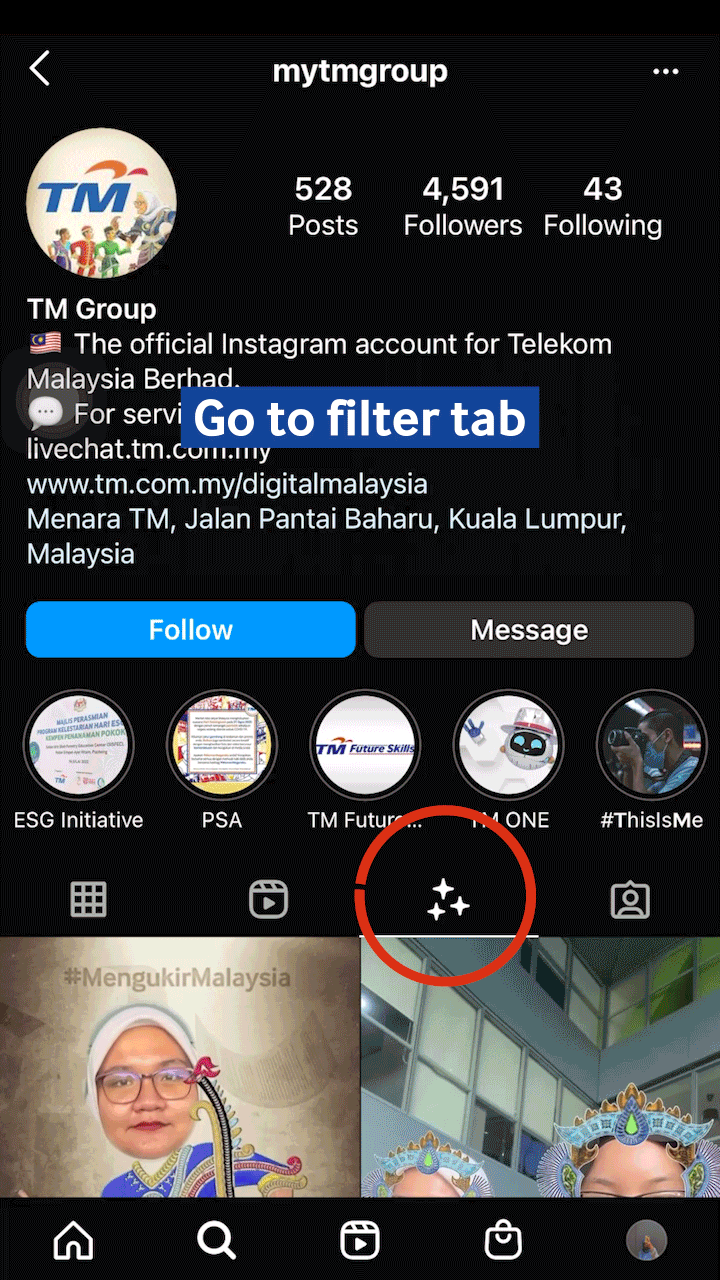Follow the TM Group account

click(191, 630)
